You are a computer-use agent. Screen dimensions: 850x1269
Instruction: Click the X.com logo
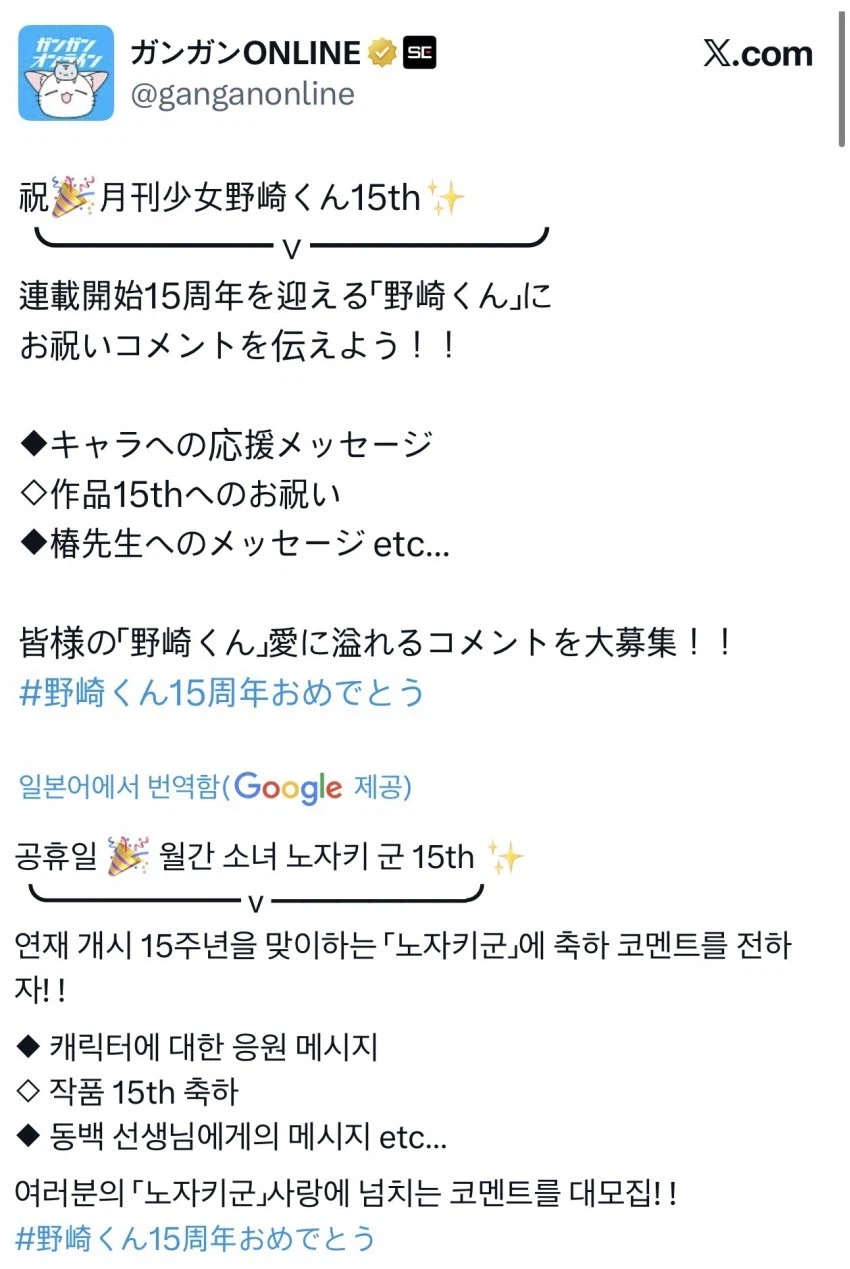click(756, 53)
